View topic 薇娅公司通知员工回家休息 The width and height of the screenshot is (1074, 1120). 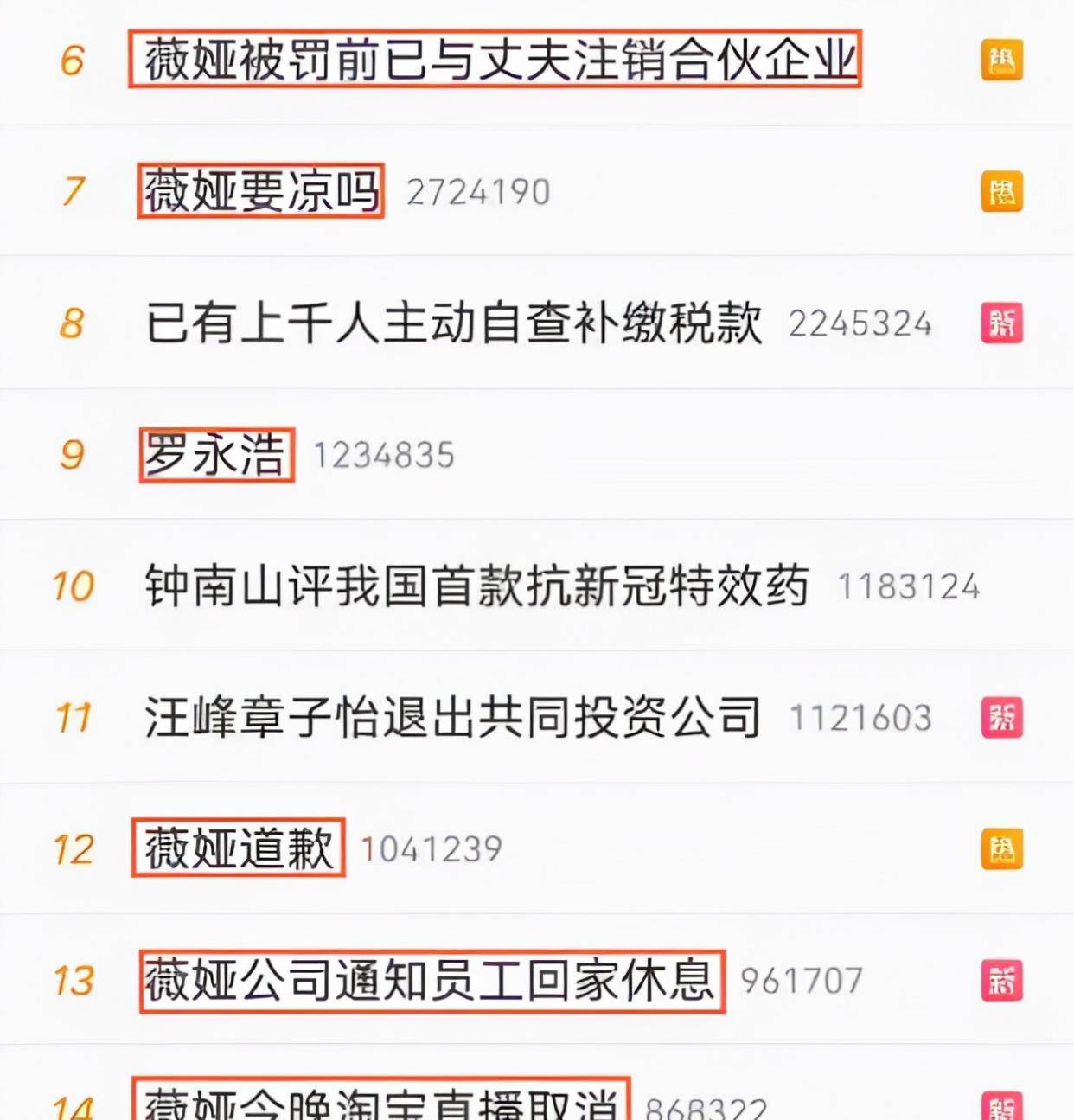[431, 981]
